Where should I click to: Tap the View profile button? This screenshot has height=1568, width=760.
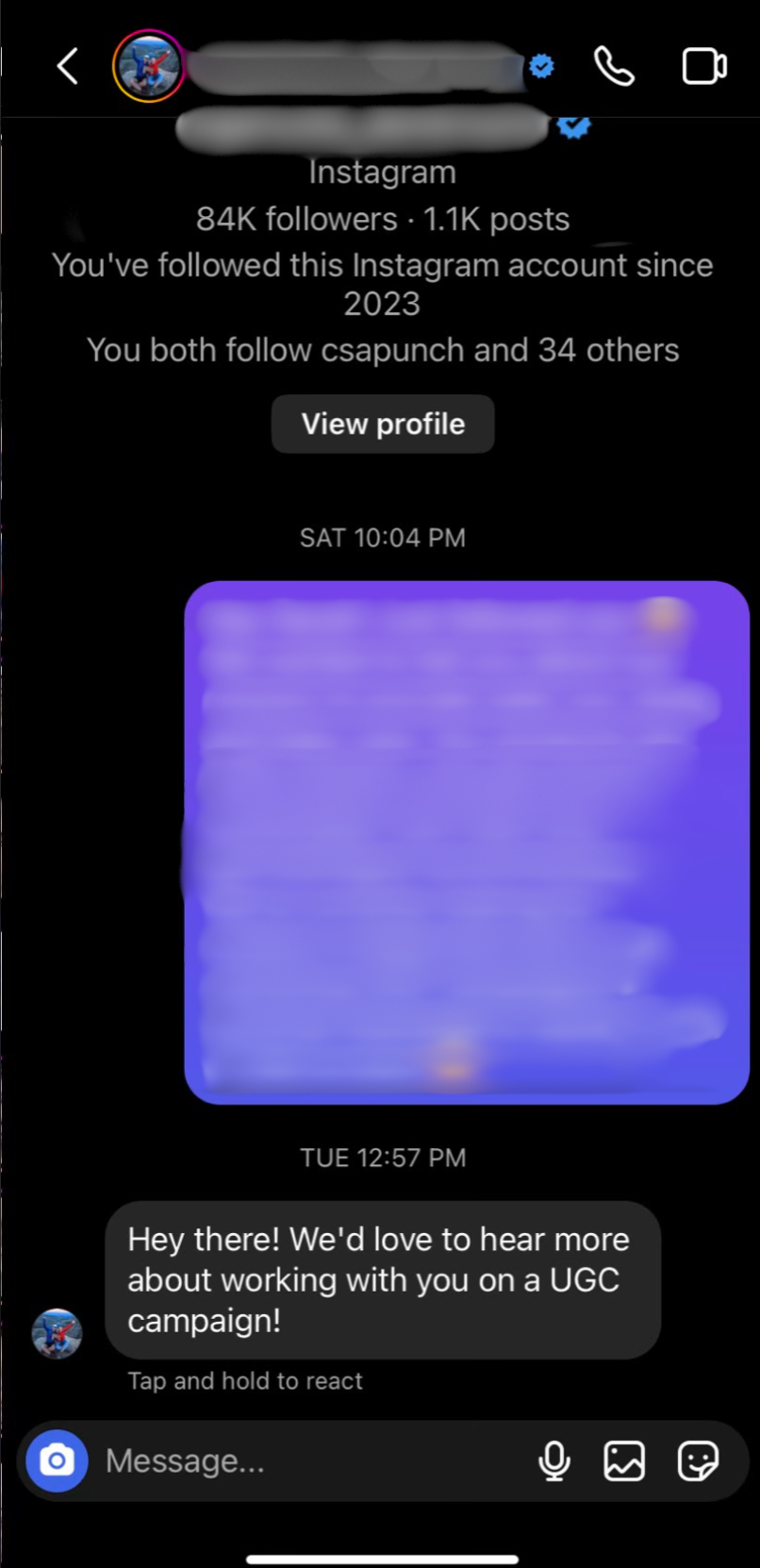pos(383,424)
